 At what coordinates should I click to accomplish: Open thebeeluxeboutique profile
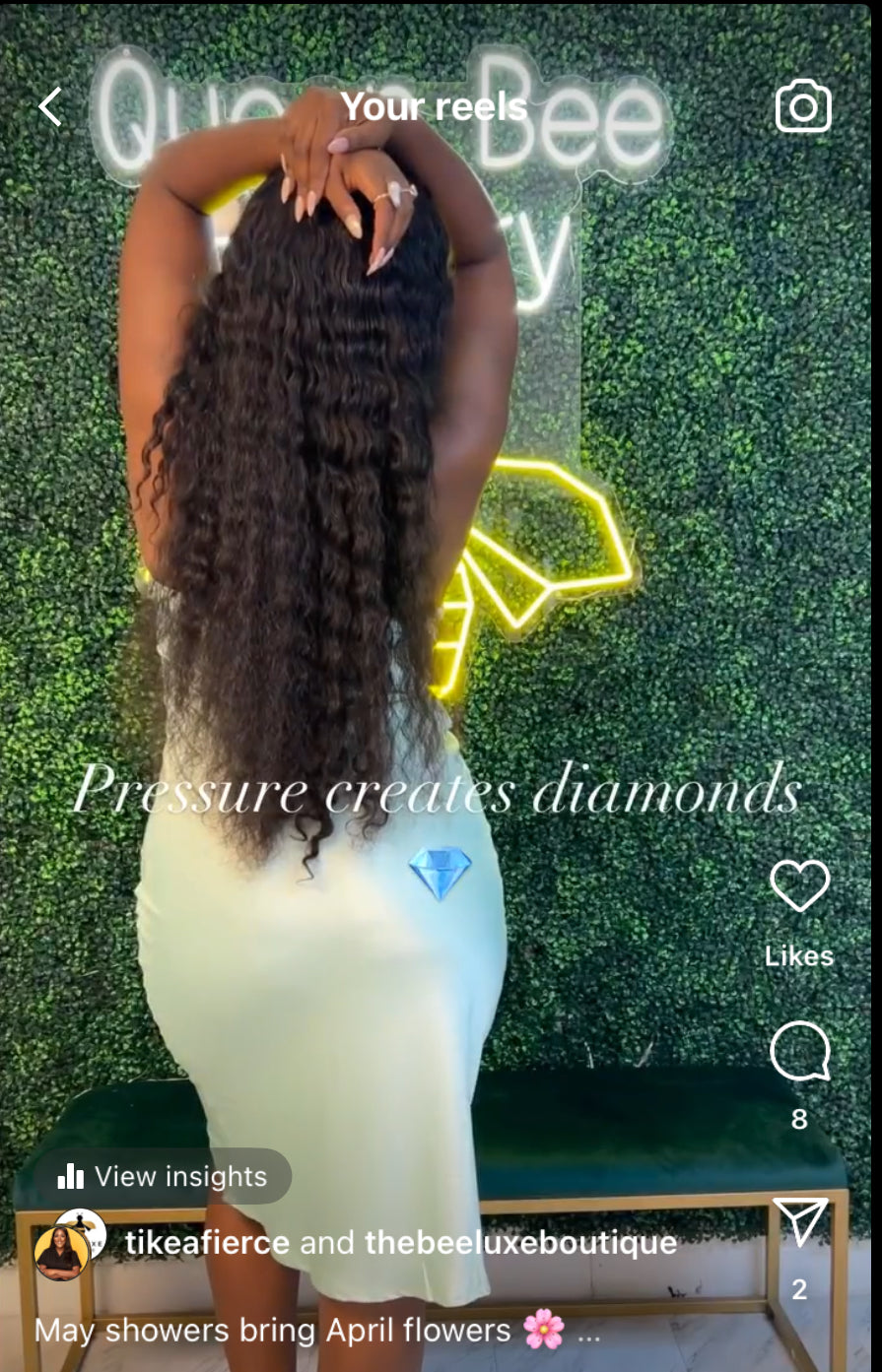tap(520, 1243)
